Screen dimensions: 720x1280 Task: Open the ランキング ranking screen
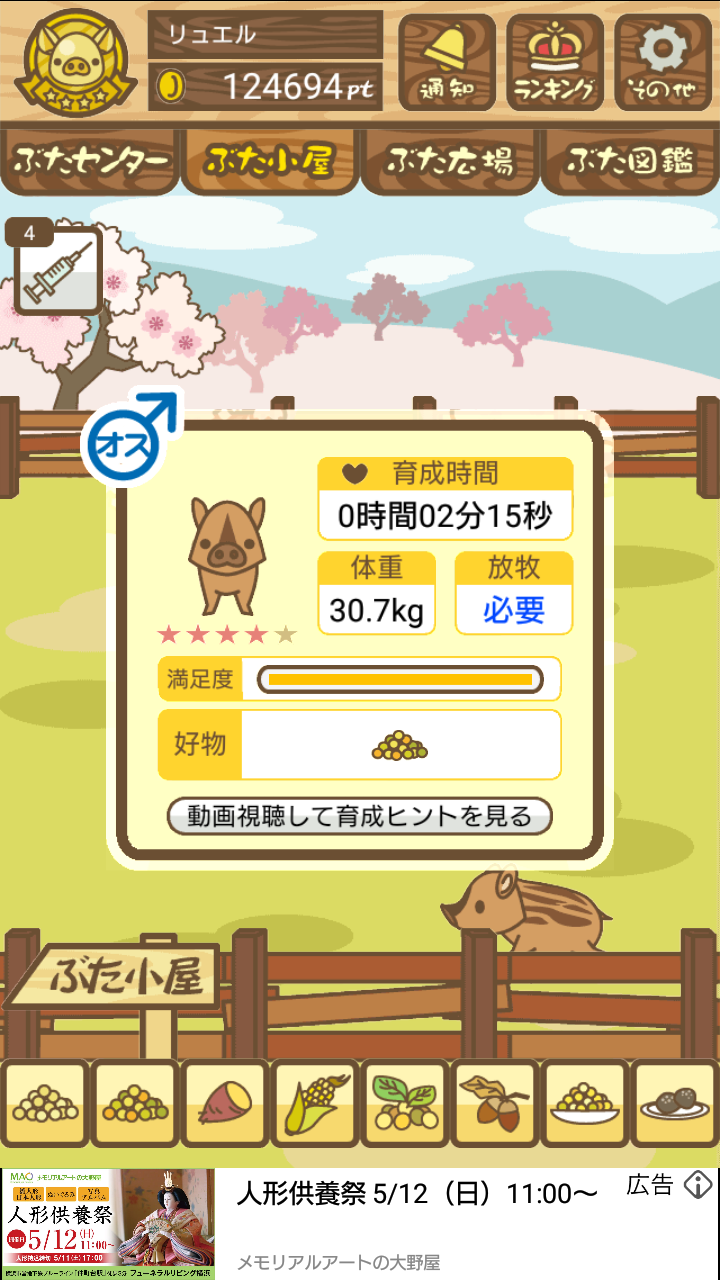554,62
